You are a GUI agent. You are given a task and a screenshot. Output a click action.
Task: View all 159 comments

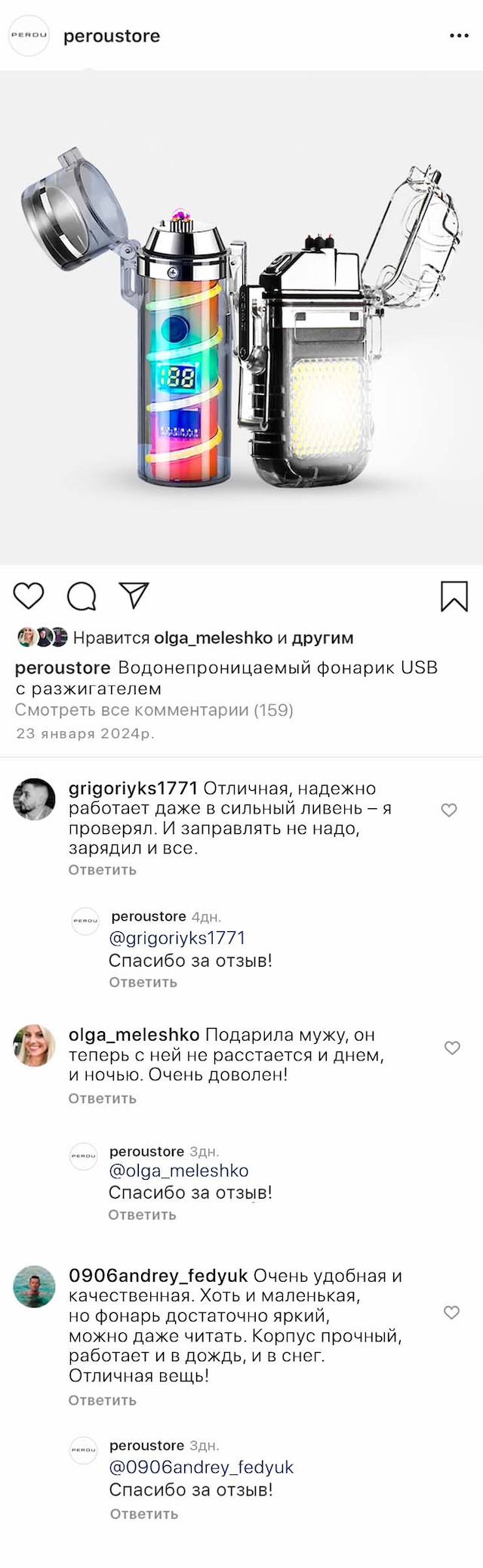pyautogui.click(x=154, y=710)
